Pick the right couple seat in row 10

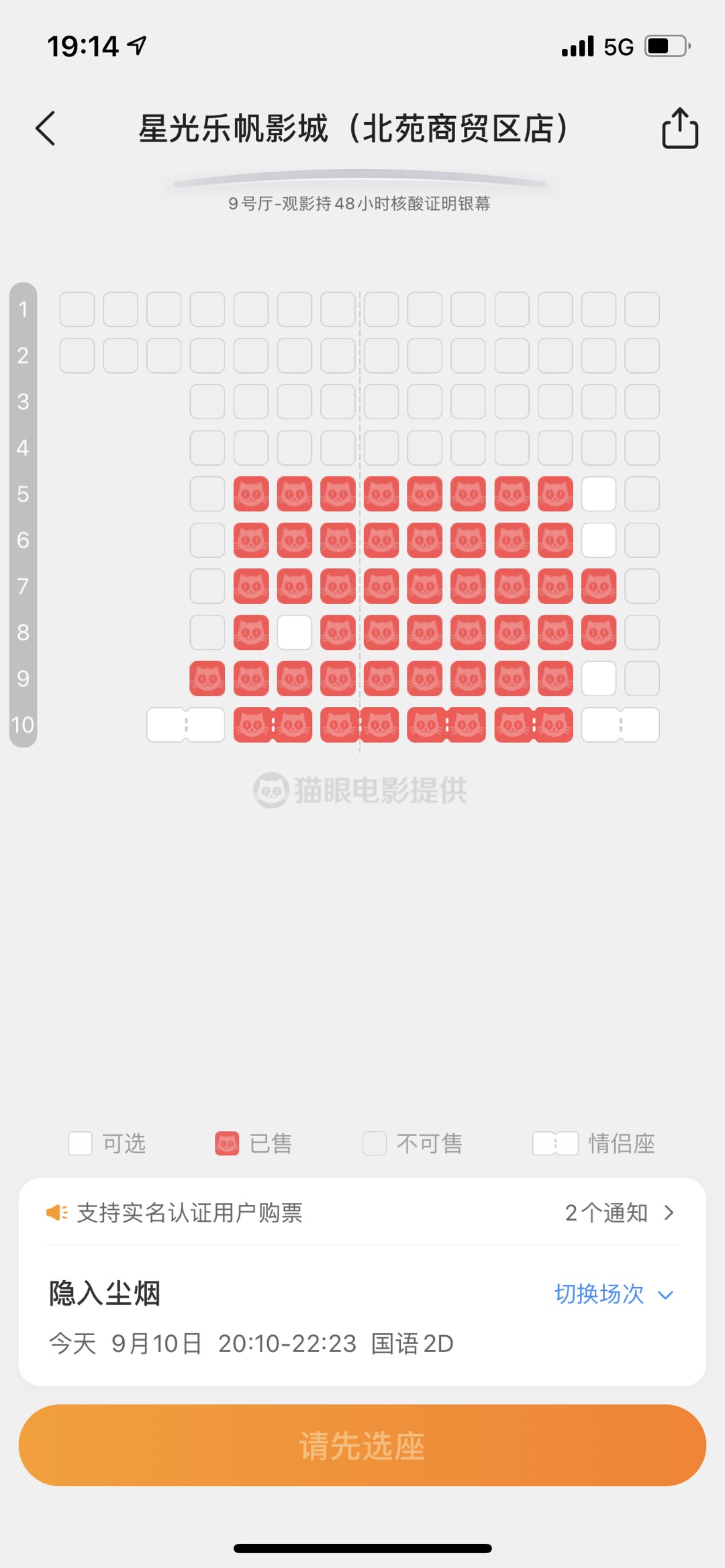pyautogui.click(x=620, y=725)
